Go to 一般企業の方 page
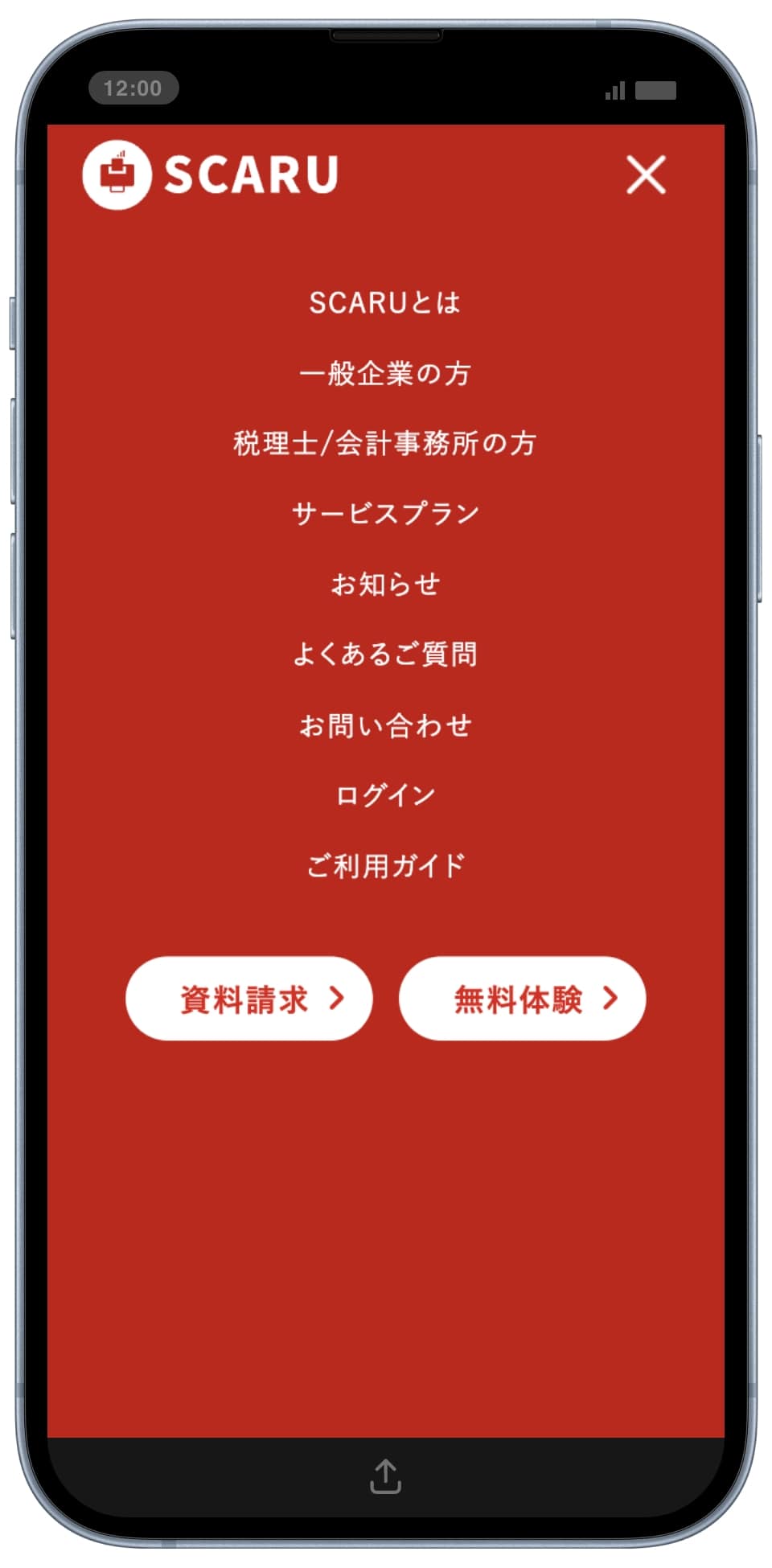The image size is (772, 1568). (385, 373)
